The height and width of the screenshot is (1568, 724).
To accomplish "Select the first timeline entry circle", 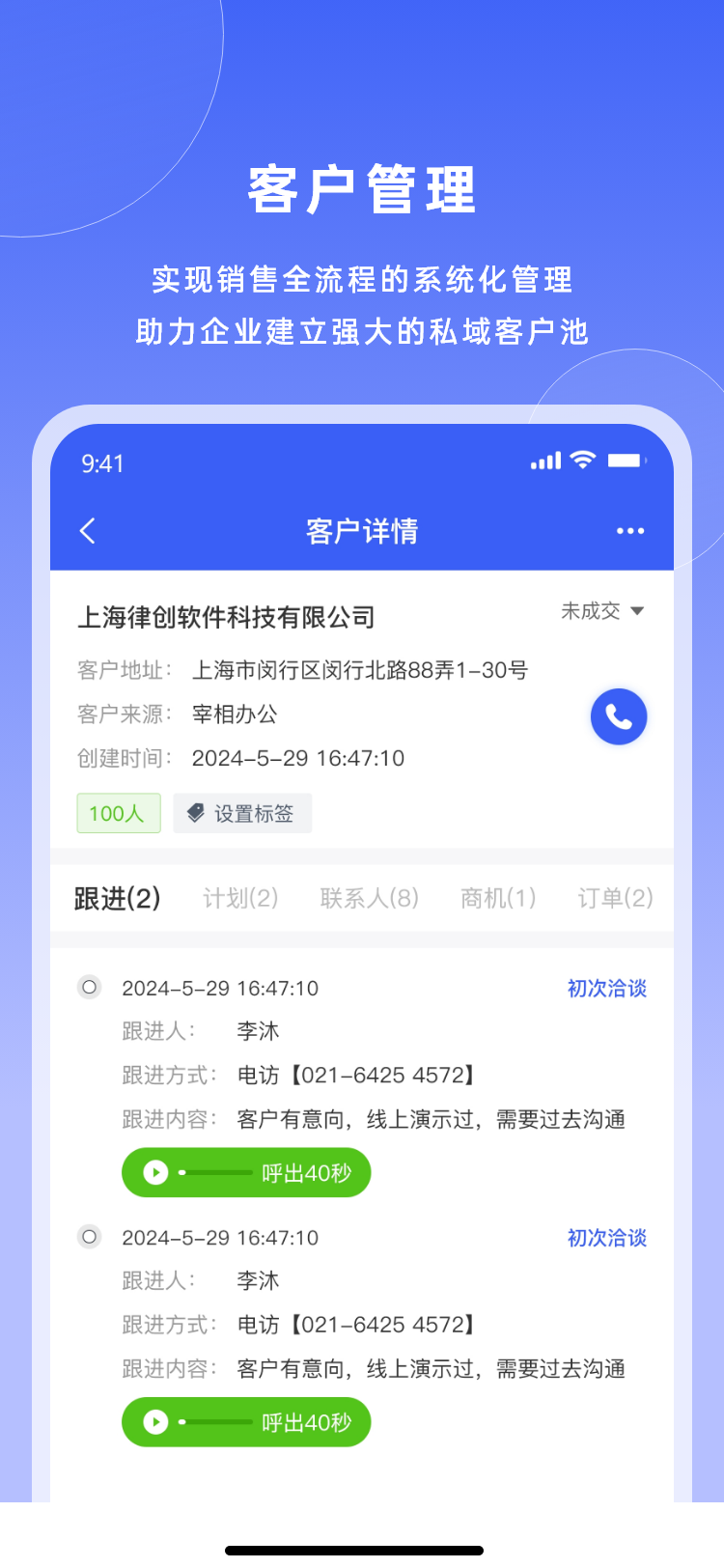I will pyautogui.click(x=89, y=987).
